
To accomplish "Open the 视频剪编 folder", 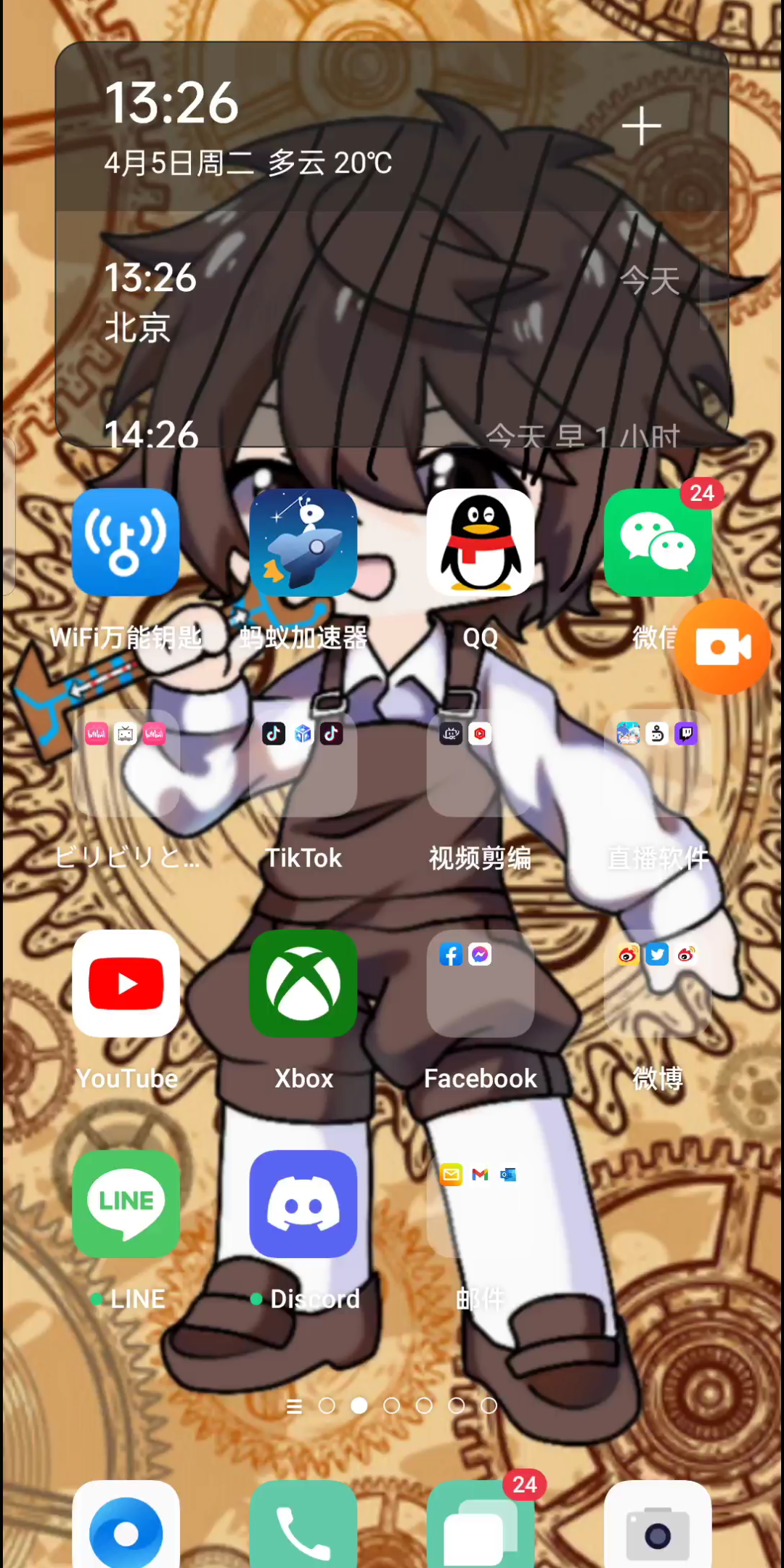I will tap(481, 762).
